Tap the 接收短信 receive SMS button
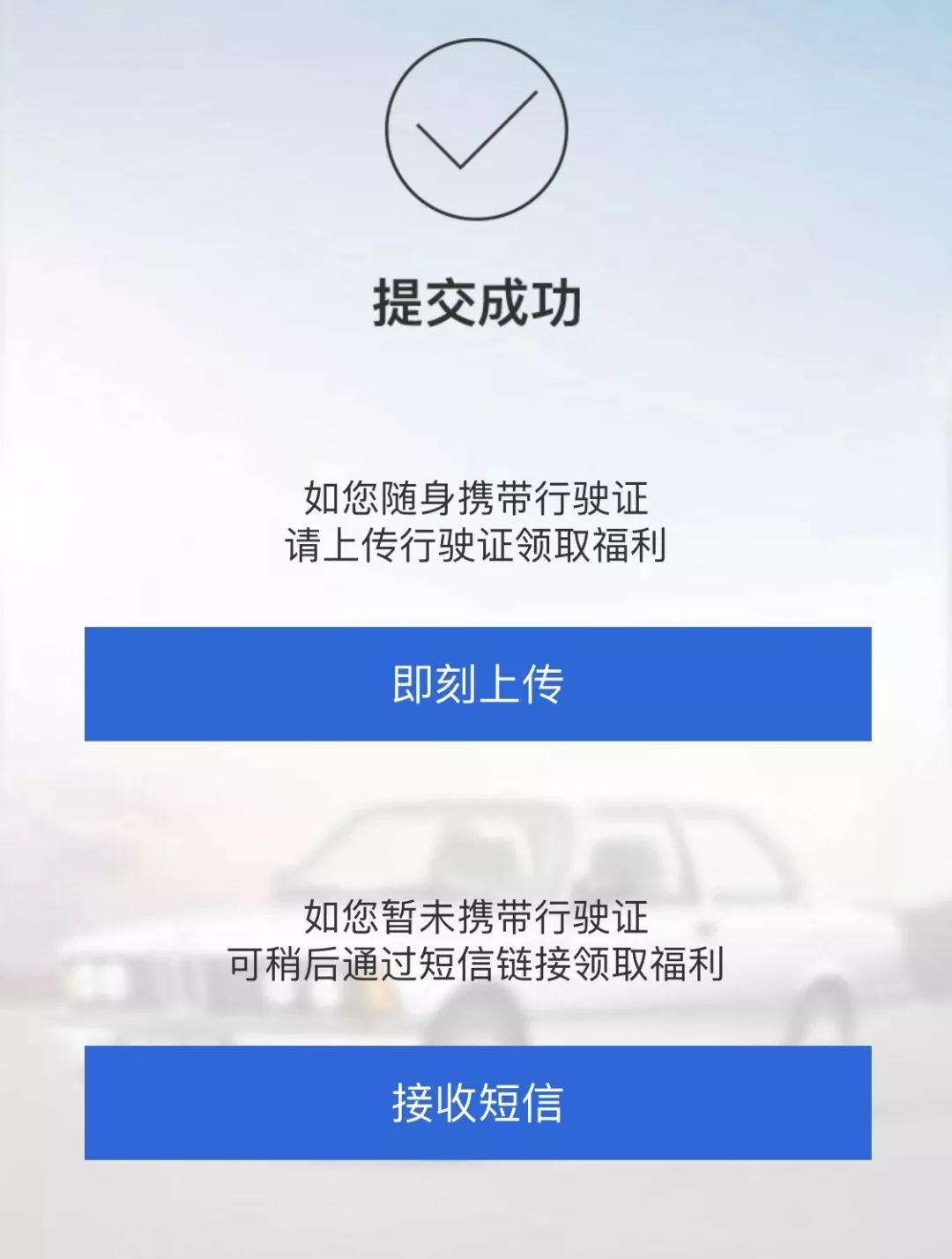 [x=476, y=1101]
